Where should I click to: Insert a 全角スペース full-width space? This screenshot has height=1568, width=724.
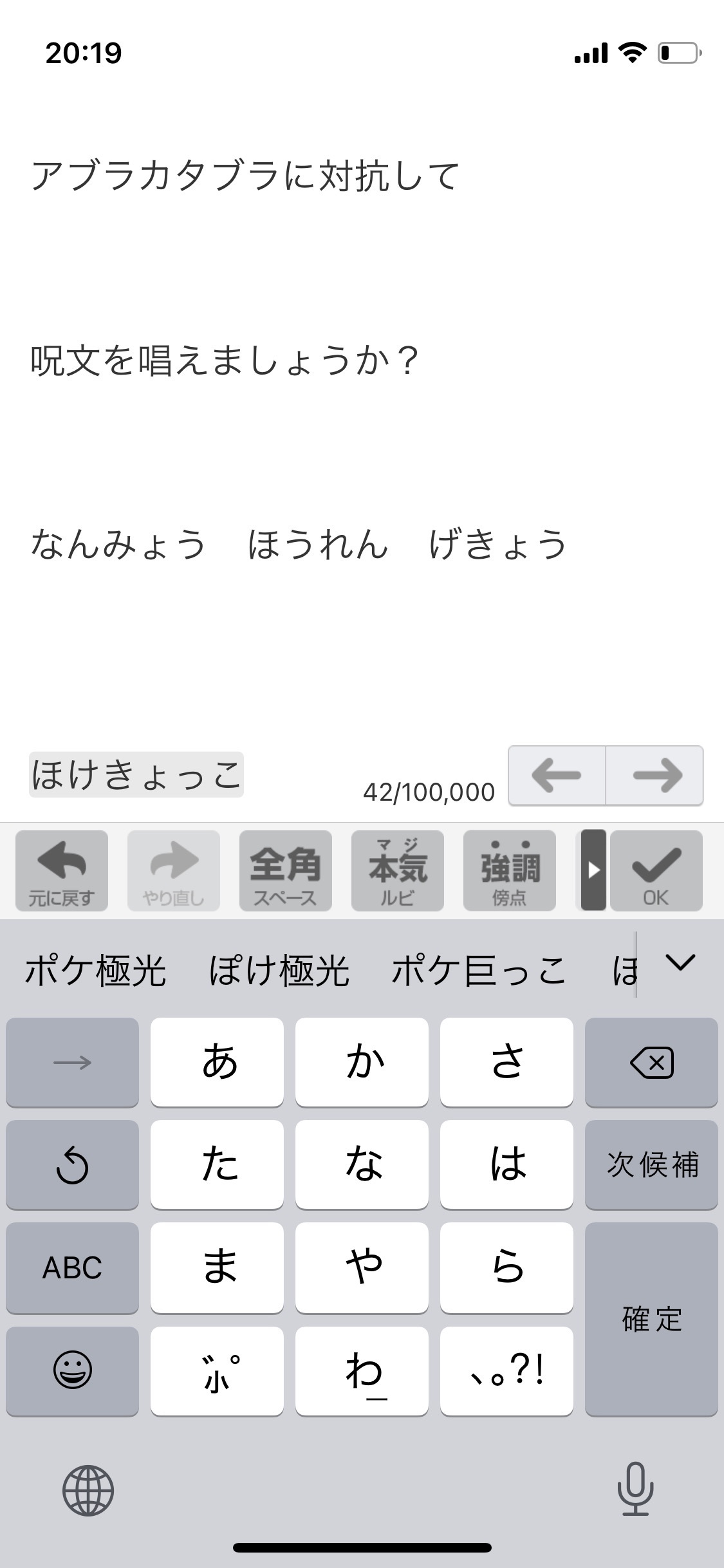tap(285, 870)
